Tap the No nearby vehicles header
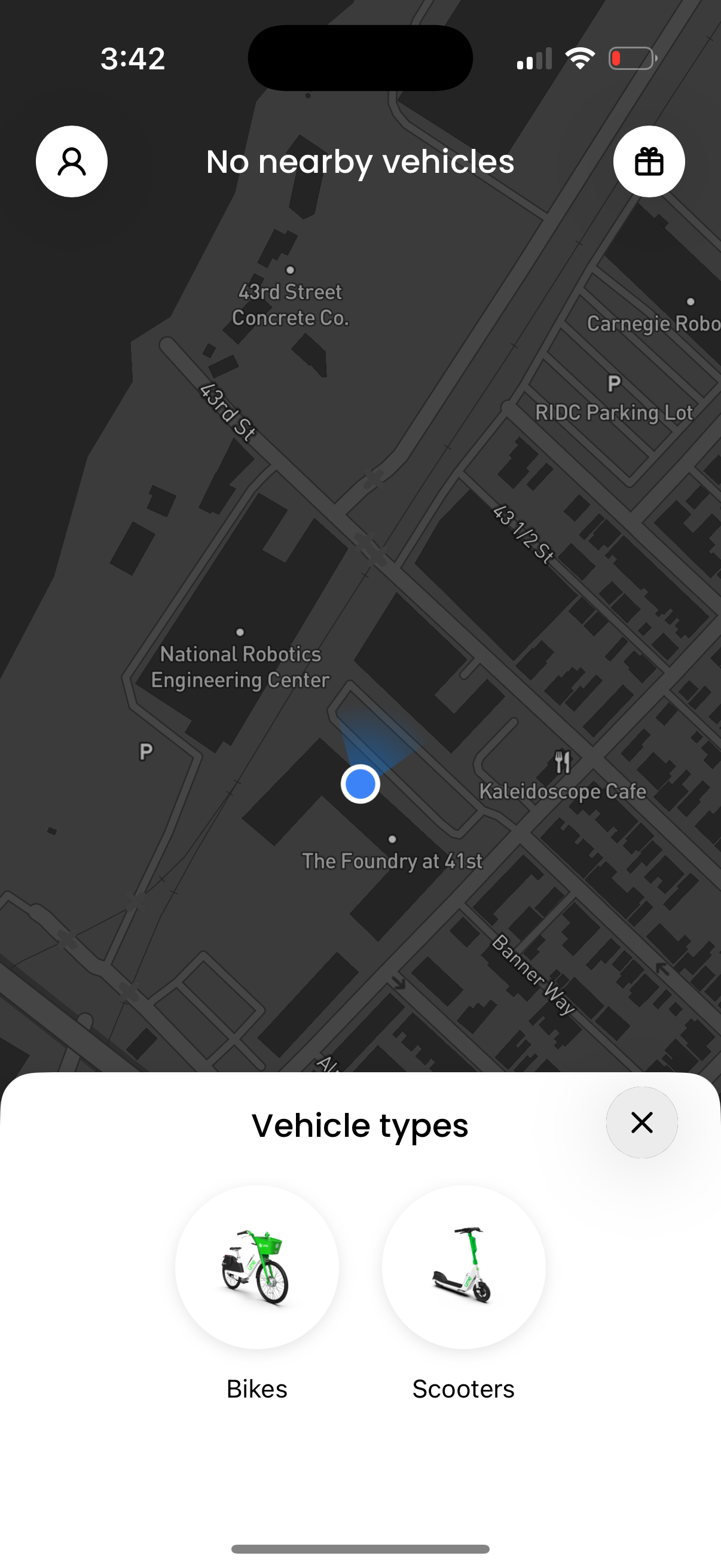Screen dimensions: 721x1568 click(x=360, y=161)
